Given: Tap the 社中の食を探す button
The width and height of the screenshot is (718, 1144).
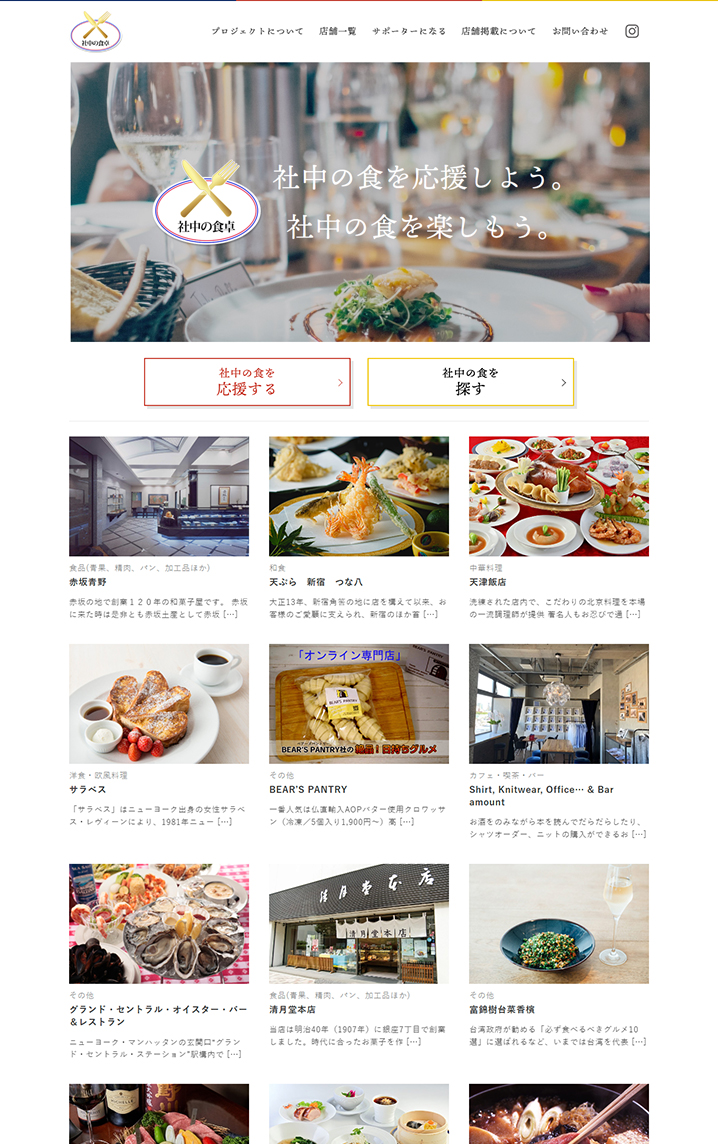Looking at the screenshot, I should (x=470, y=382).
